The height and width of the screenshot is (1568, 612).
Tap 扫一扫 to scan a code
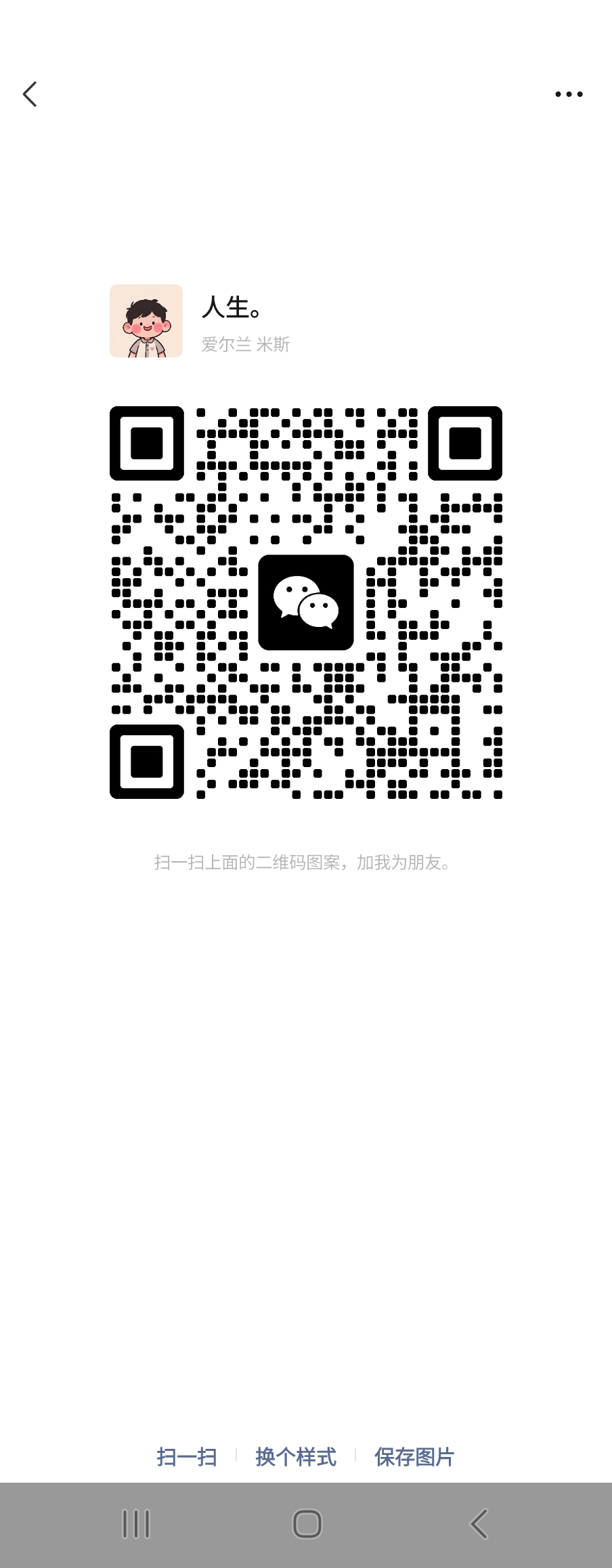[x=187, y=1457]
